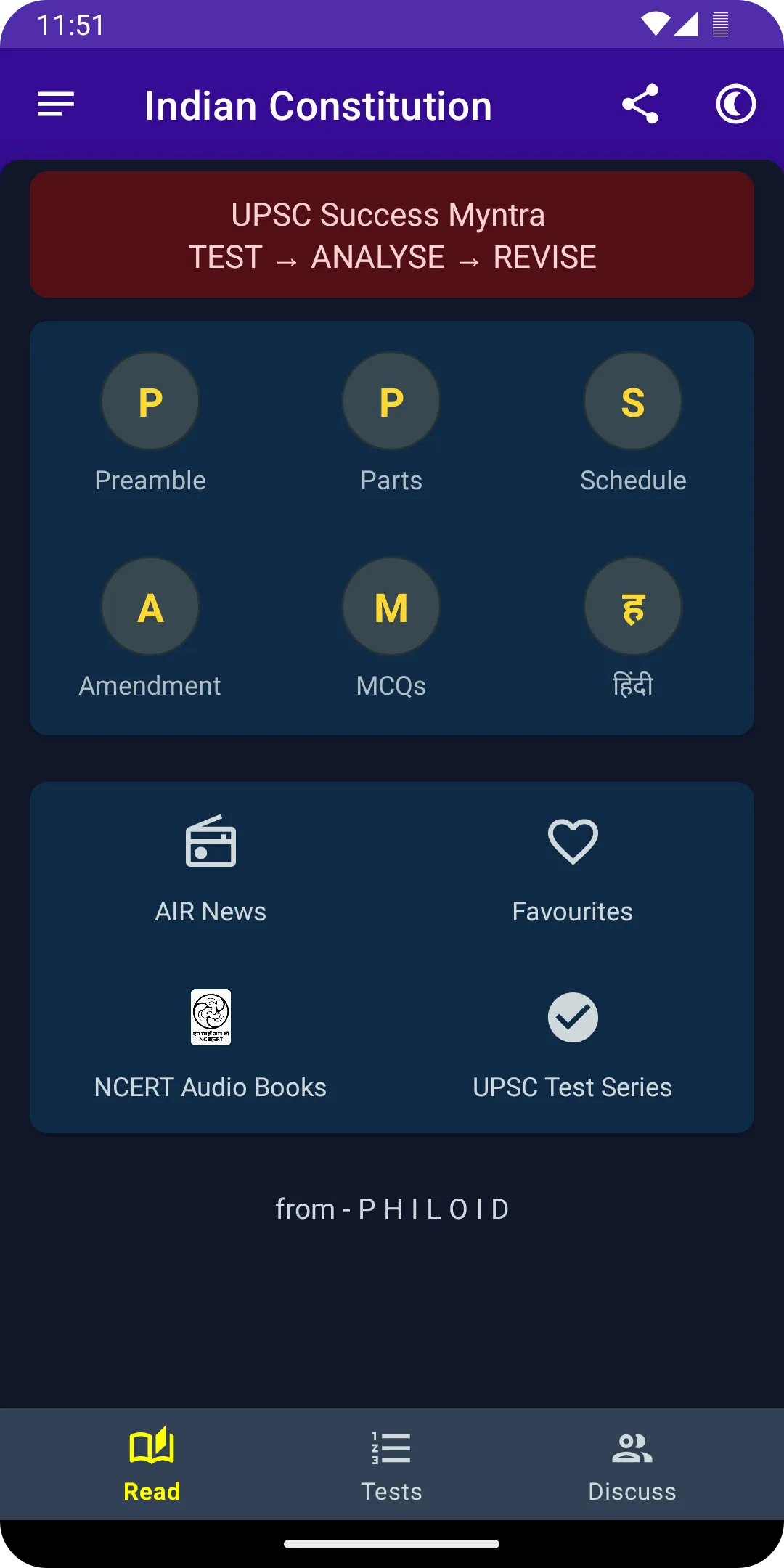Open the UPSC Success Myntra banner
This screenshot has width=784, height=1568.
pos(392,235)
